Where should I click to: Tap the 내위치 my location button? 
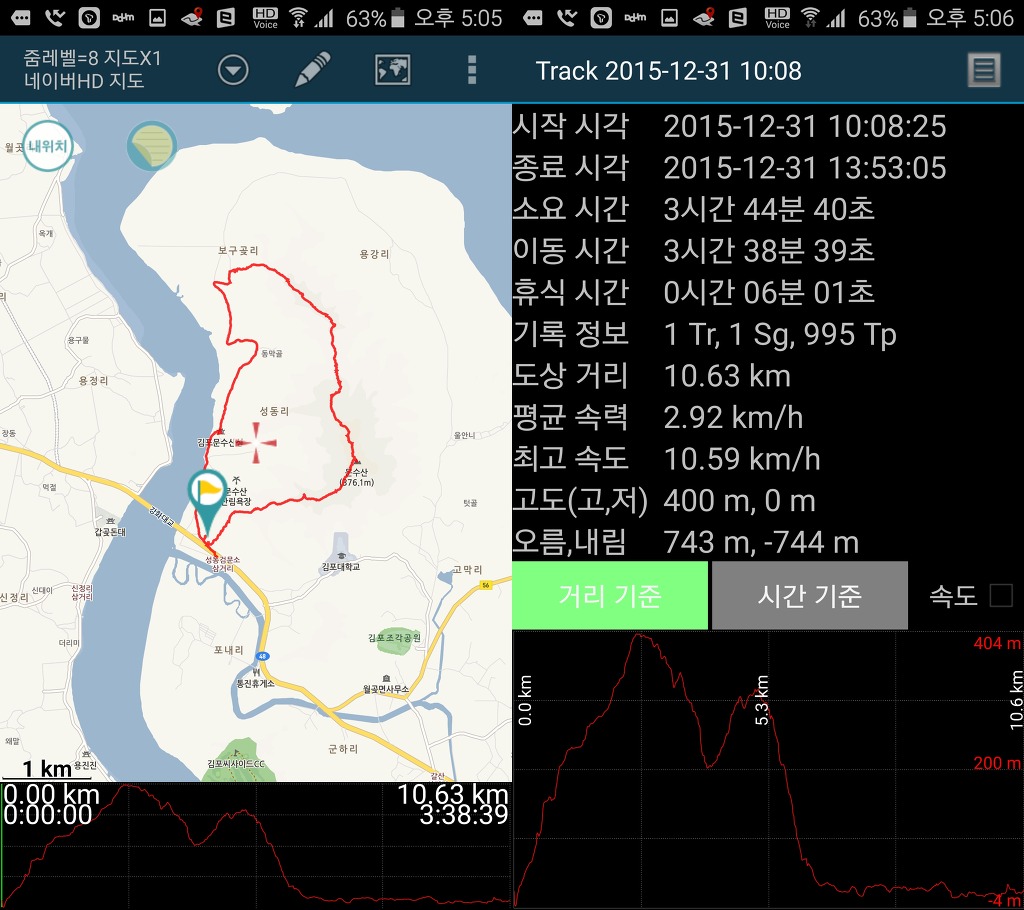(x=48, y=146)
